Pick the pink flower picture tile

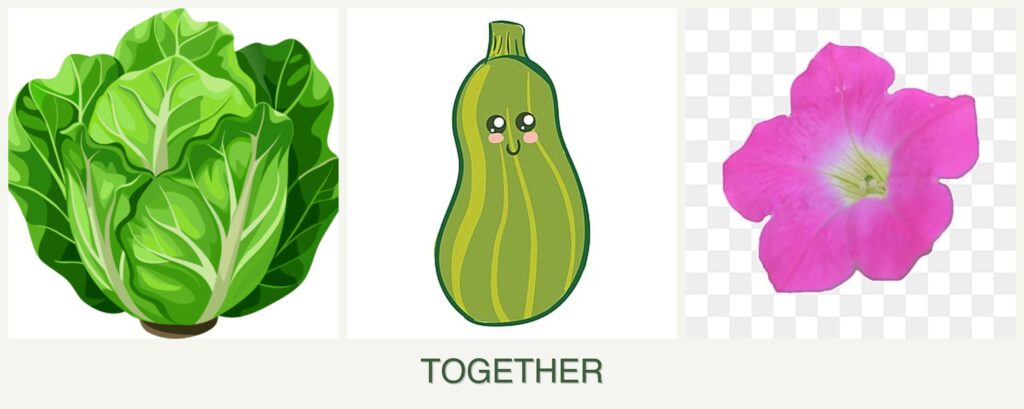tap(850, 174)
